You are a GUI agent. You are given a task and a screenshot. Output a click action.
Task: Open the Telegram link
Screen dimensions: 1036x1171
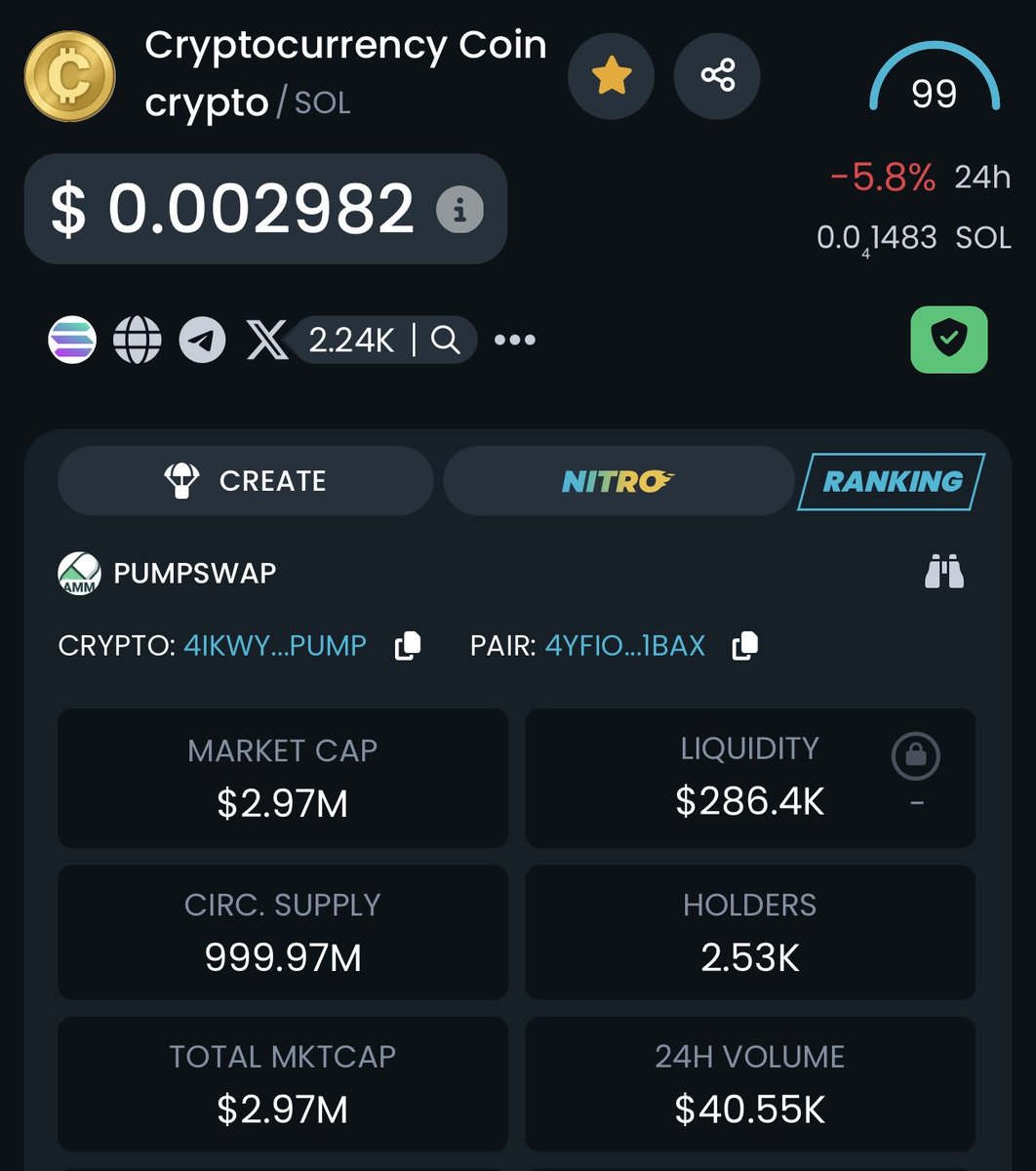[202, 341]
